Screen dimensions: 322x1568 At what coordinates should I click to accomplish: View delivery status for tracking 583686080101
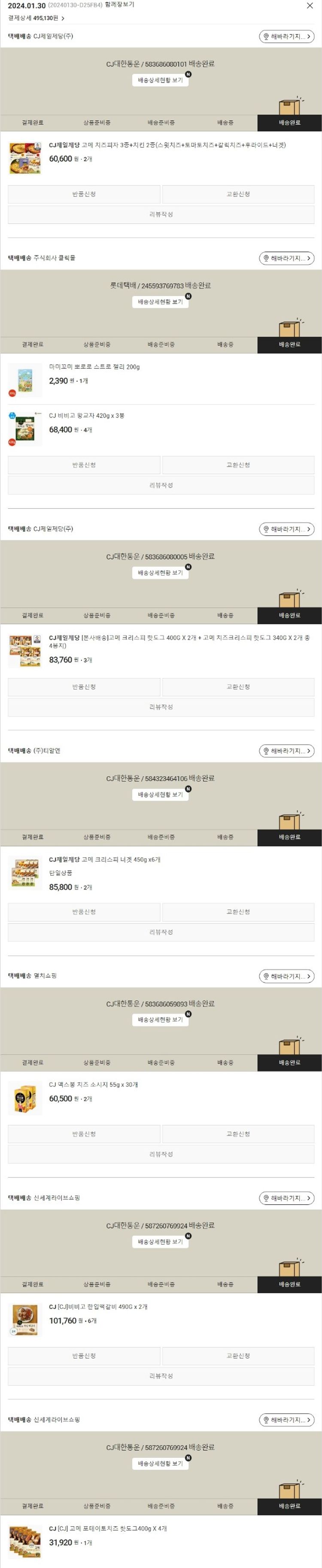[x=160, y=80]
